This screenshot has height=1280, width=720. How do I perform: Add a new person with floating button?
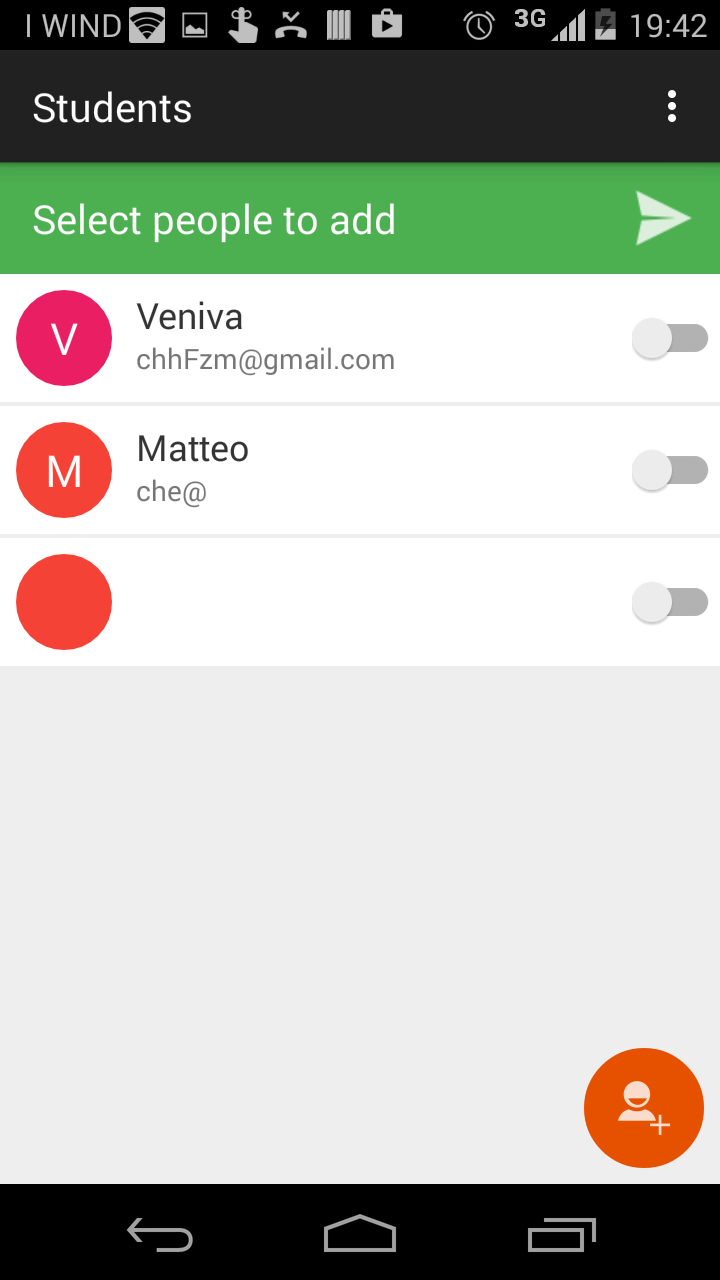(643, 1107)
